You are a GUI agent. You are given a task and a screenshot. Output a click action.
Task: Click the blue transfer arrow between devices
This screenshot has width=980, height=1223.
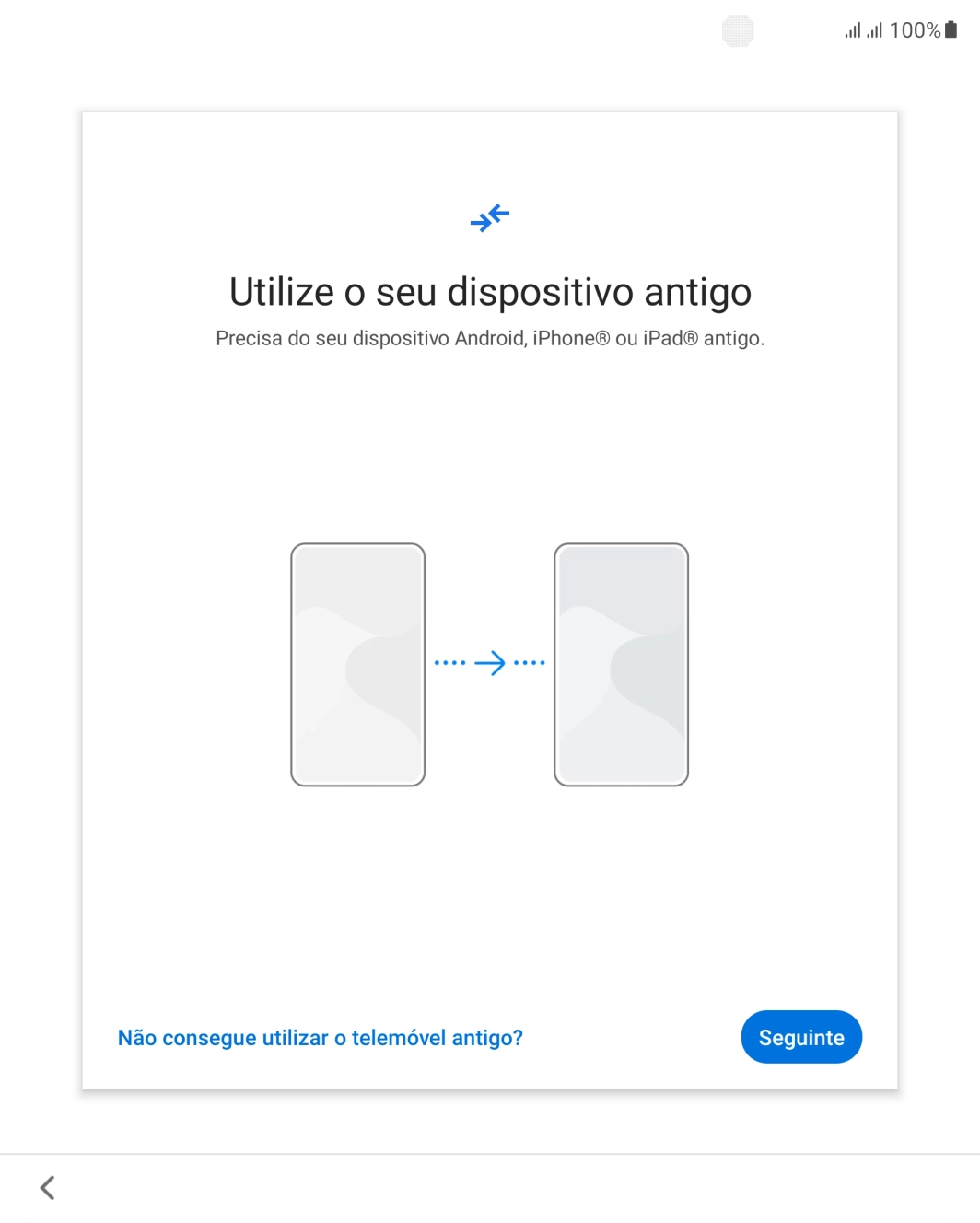point(490,661)
